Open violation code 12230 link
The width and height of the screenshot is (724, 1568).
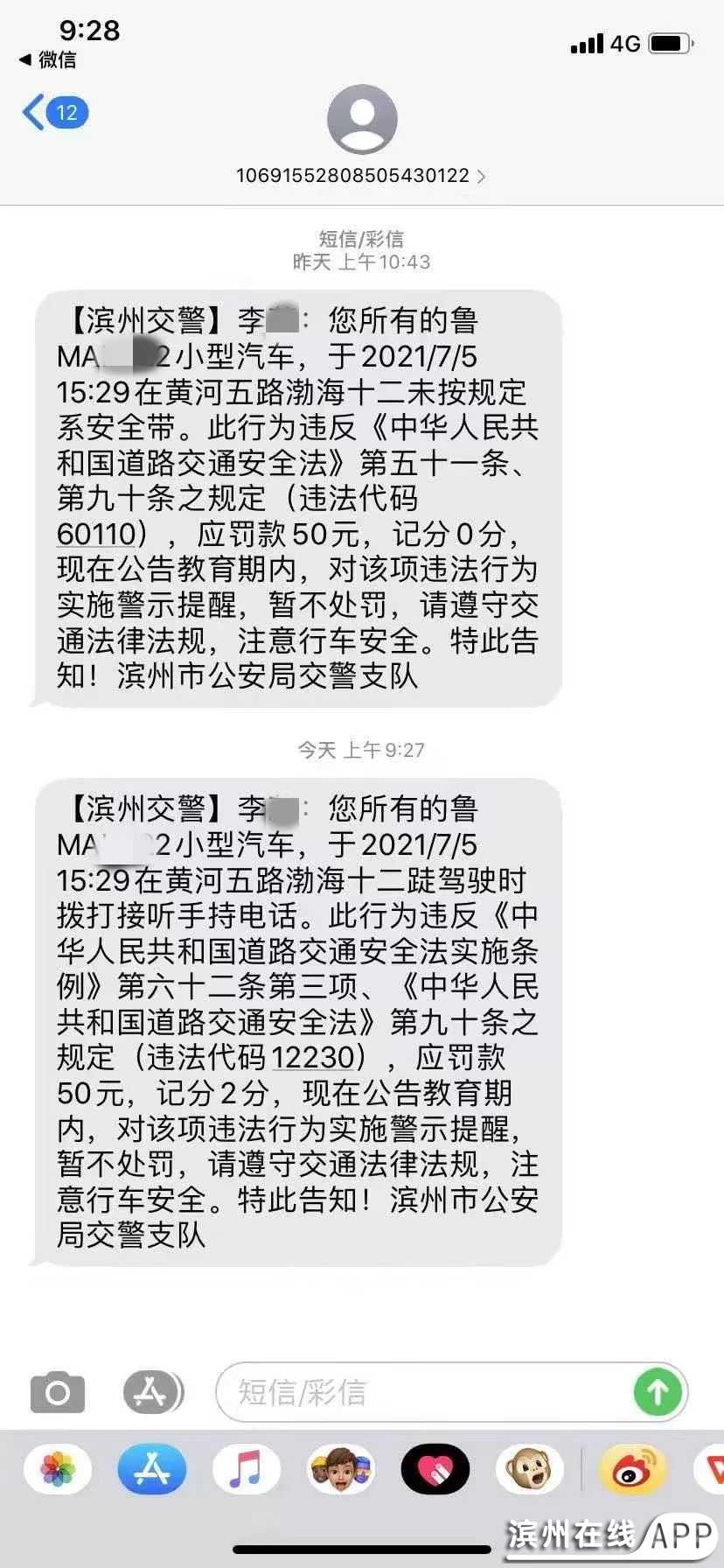313,1057
